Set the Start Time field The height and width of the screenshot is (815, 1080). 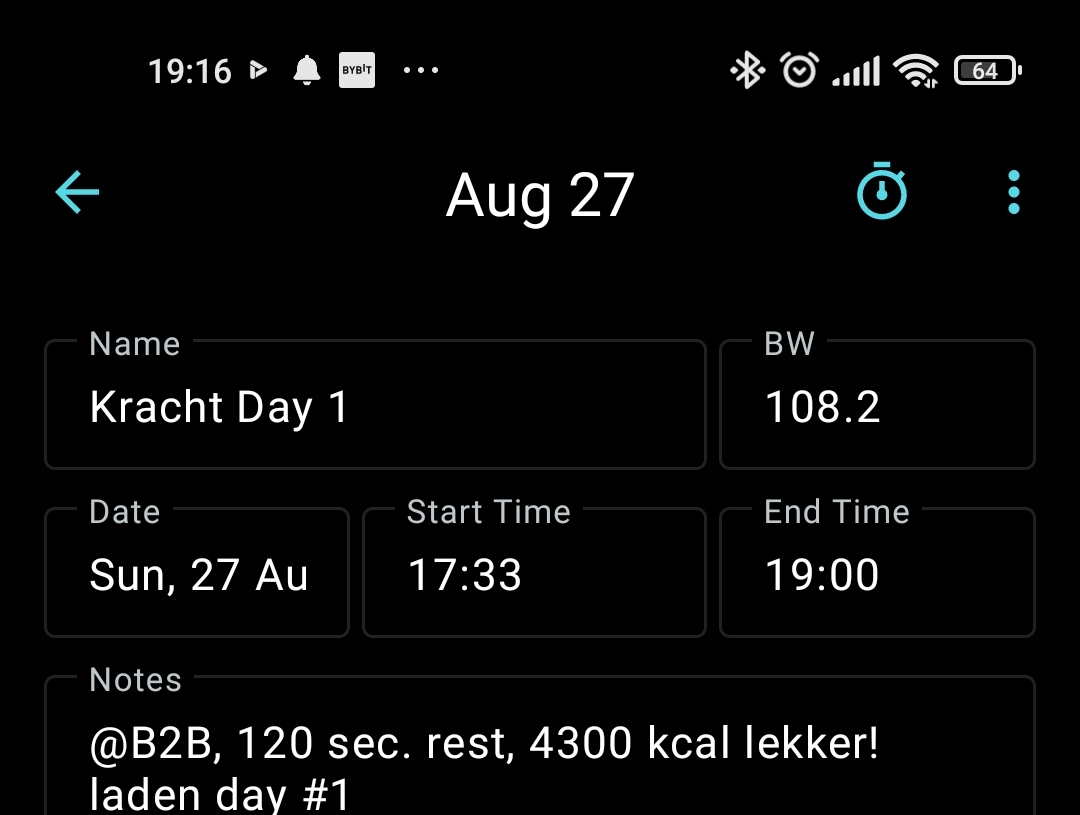(x=534, y=575)
